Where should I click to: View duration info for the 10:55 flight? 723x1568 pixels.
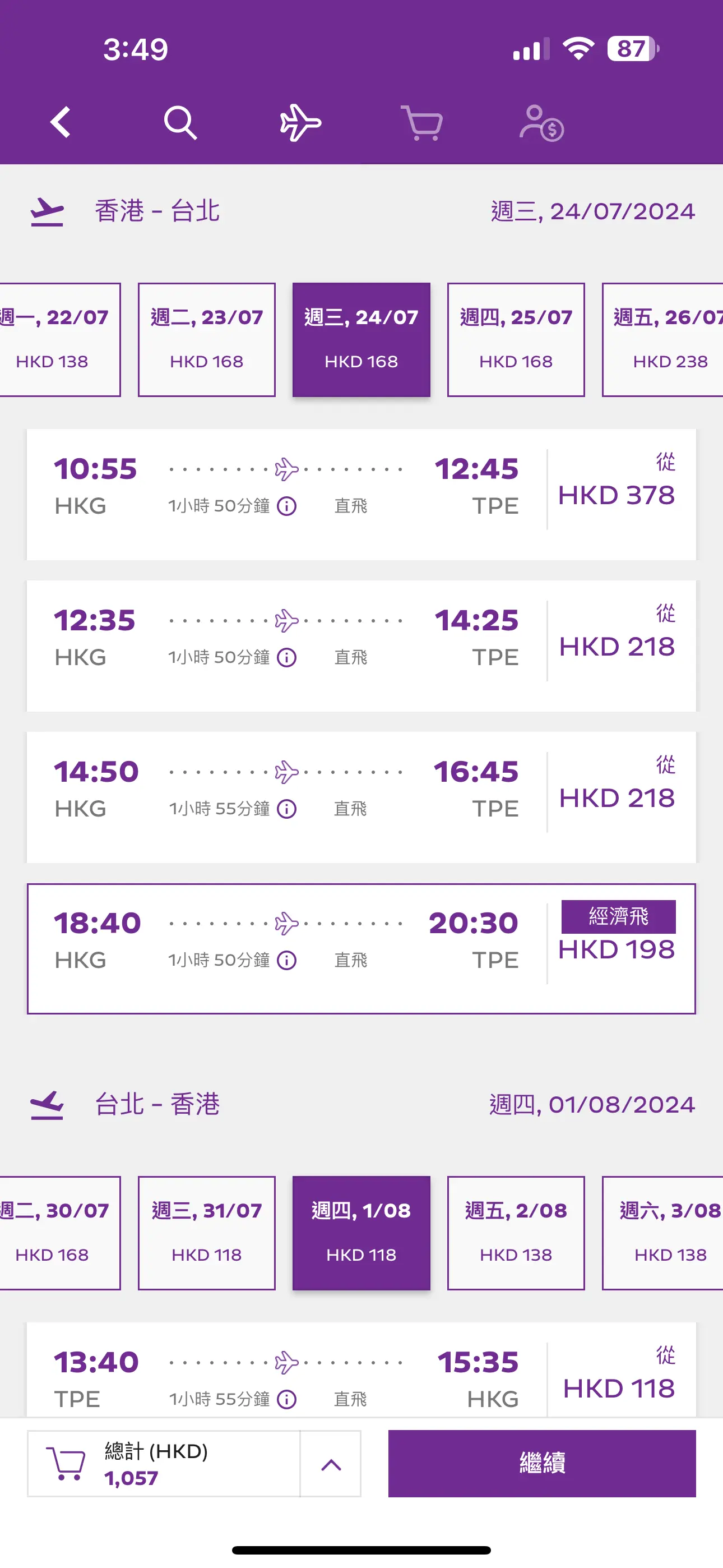(286, 506)
